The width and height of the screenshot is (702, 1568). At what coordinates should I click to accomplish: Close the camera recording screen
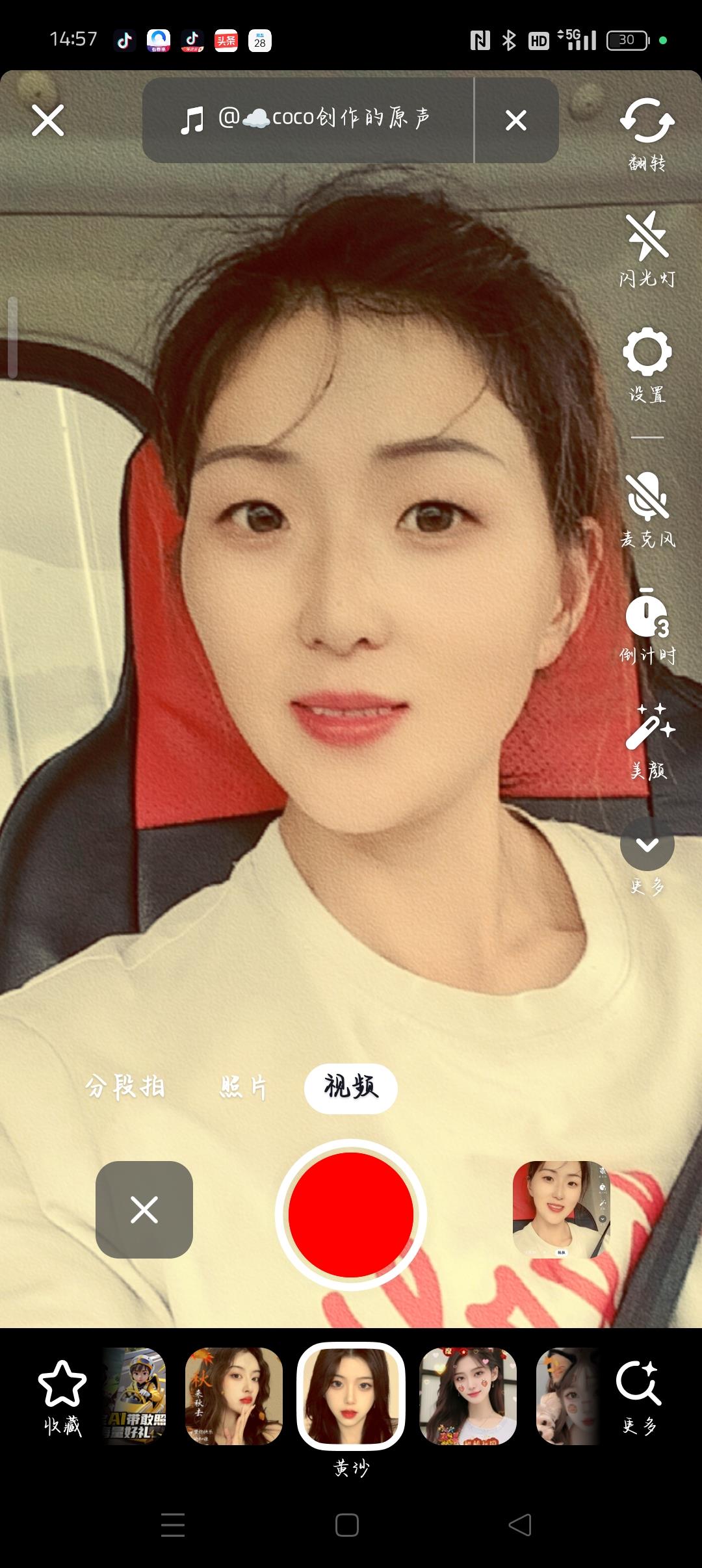point(48,120)
